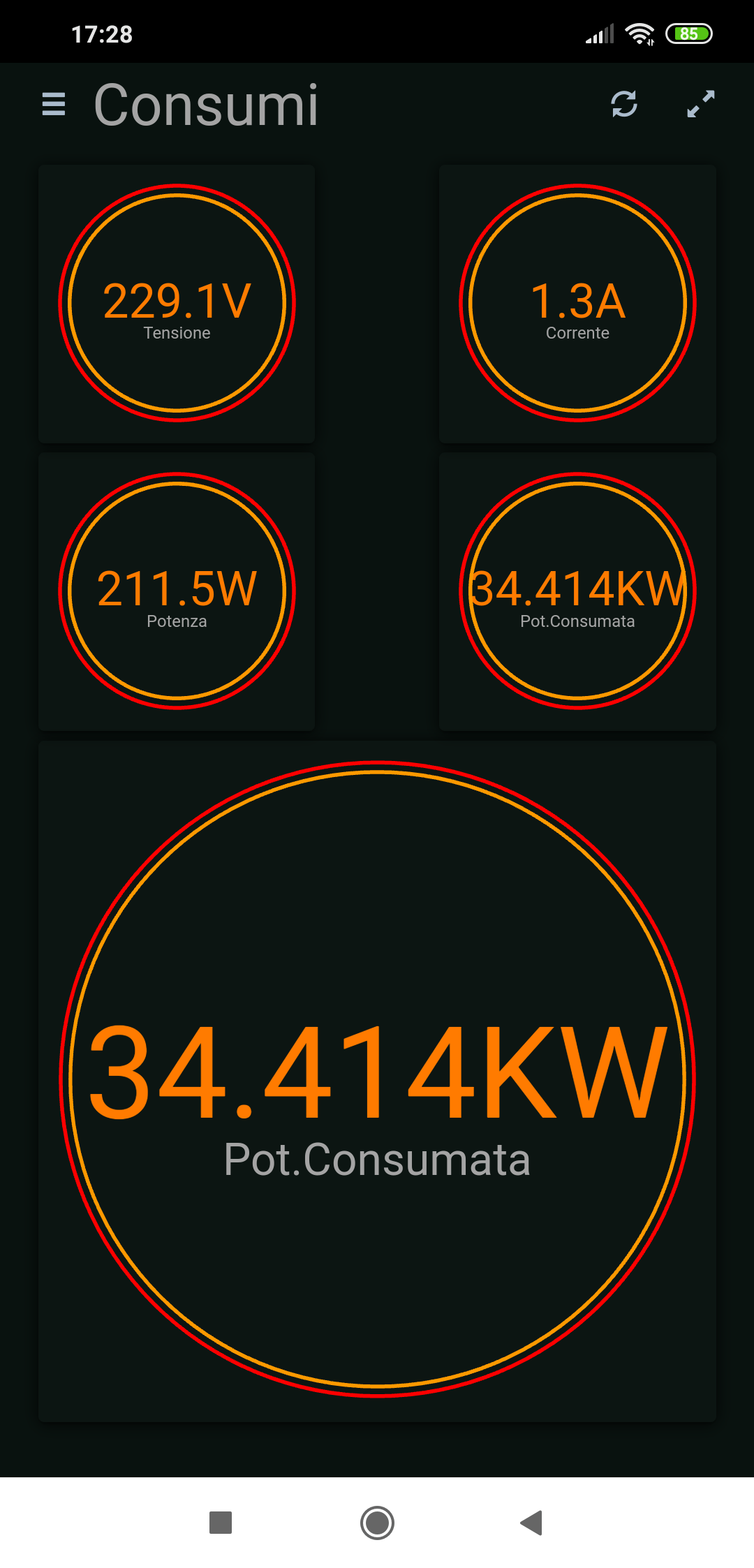Toggle fullscreen view of the dashboard
Viewport: 754px width, 1568px height.
700,105
